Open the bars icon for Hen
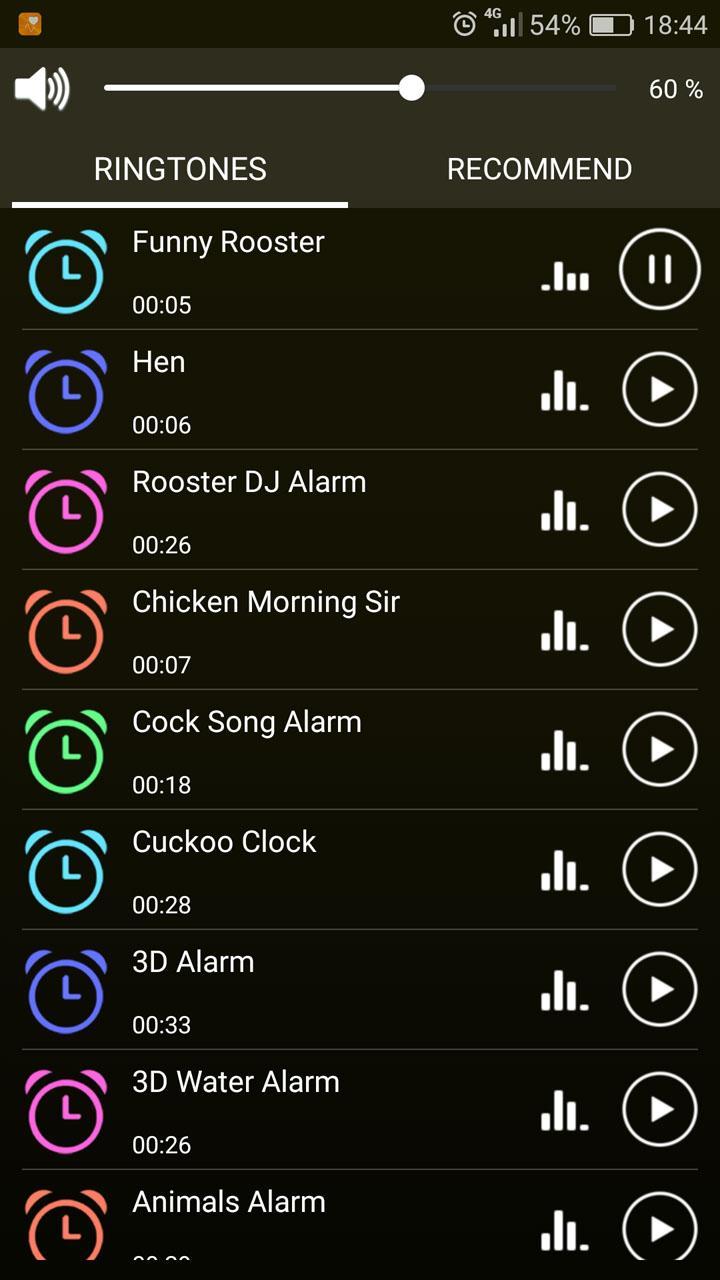720x1280 pixels. 565,390
